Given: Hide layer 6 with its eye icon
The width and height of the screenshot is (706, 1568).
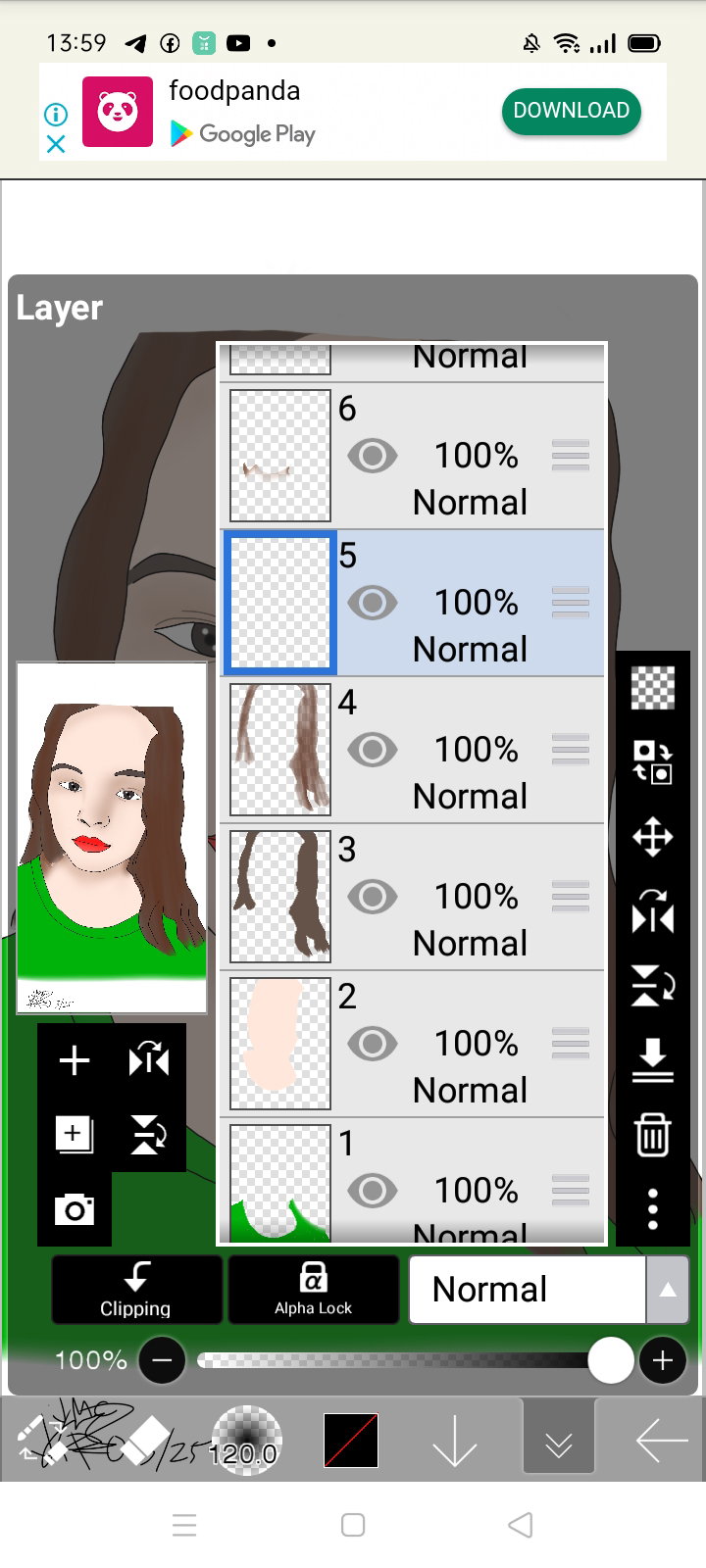Looking at the screenshot, I should 373,456.
